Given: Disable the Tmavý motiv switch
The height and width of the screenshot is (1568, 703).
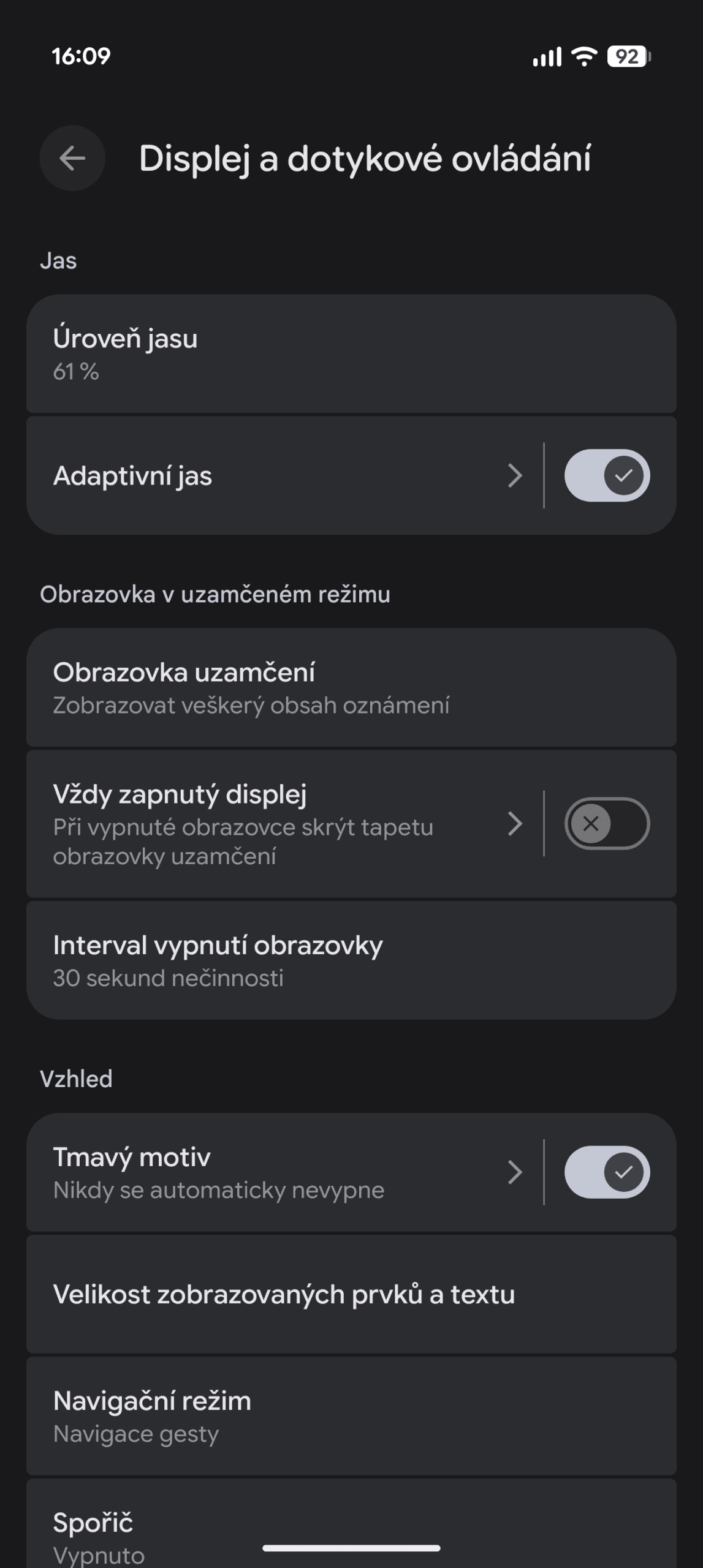Looking at the screenshot, I should (606, 1172).
